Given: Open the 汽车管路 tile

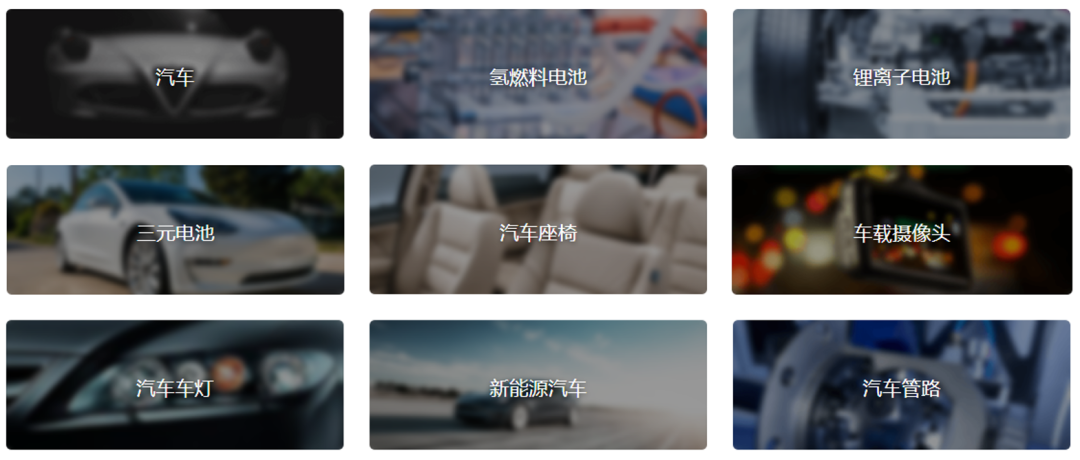Looking at the screenshot, I should pyautogui.click(x=901, y=386).
